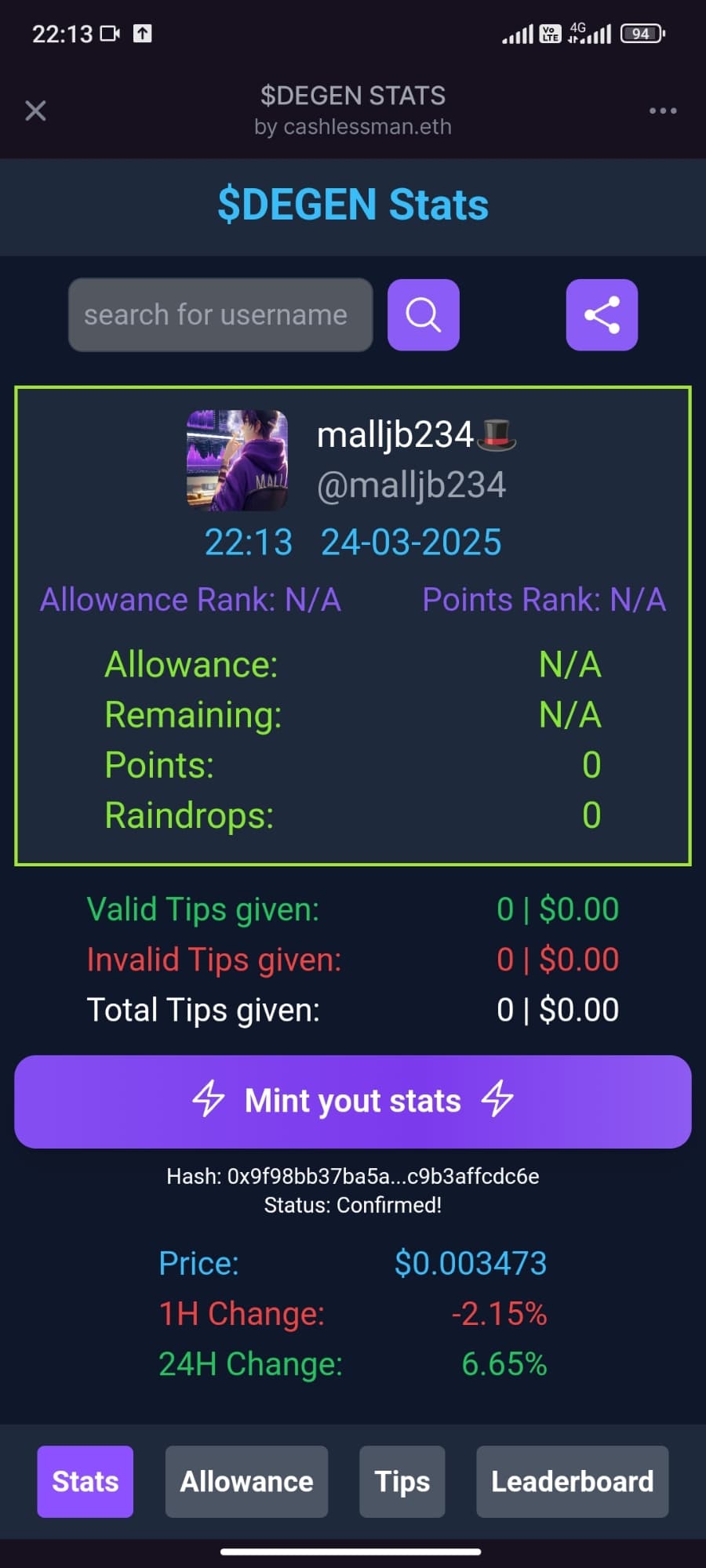Tap the purple magnifier search button
The image size is (706, 1568).
(424, 314)
